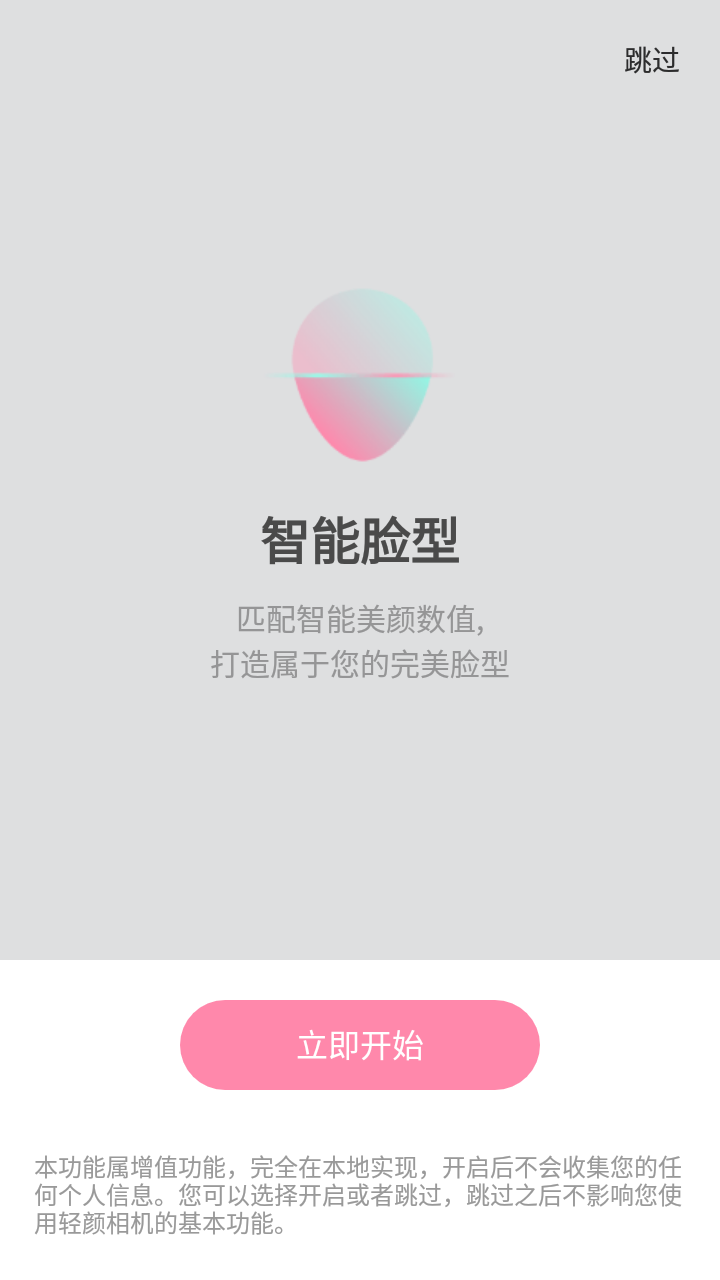
Task: Click the bottom tip of the face shape
Action: (x=360, y=450)
